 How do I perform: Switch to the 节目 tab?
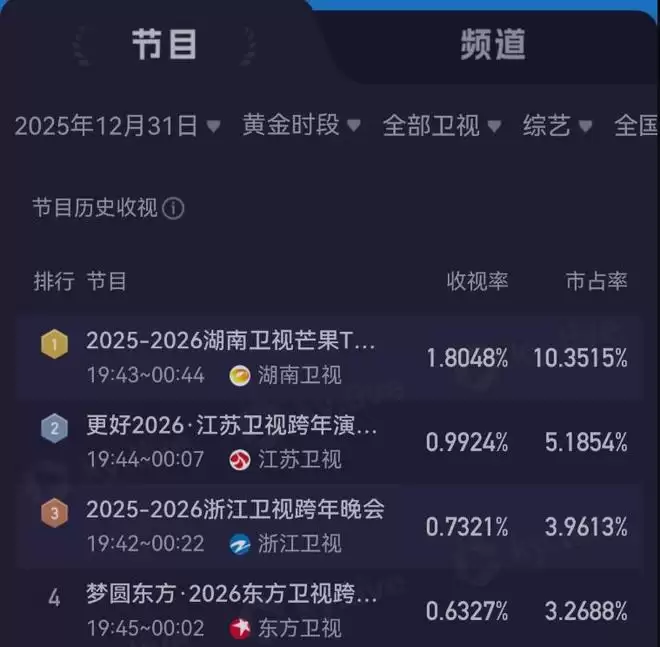165,45
